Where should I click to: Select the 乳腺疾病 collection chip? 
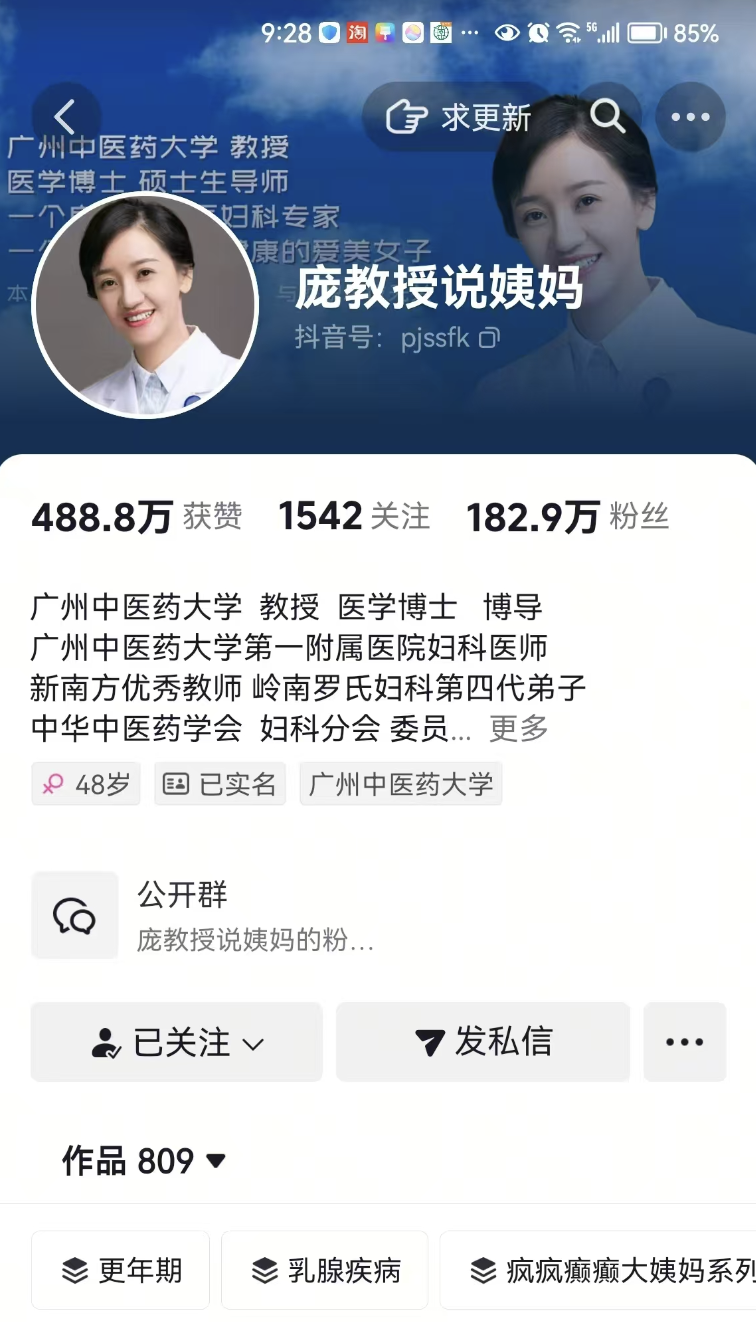click(x=324, y=1270)
